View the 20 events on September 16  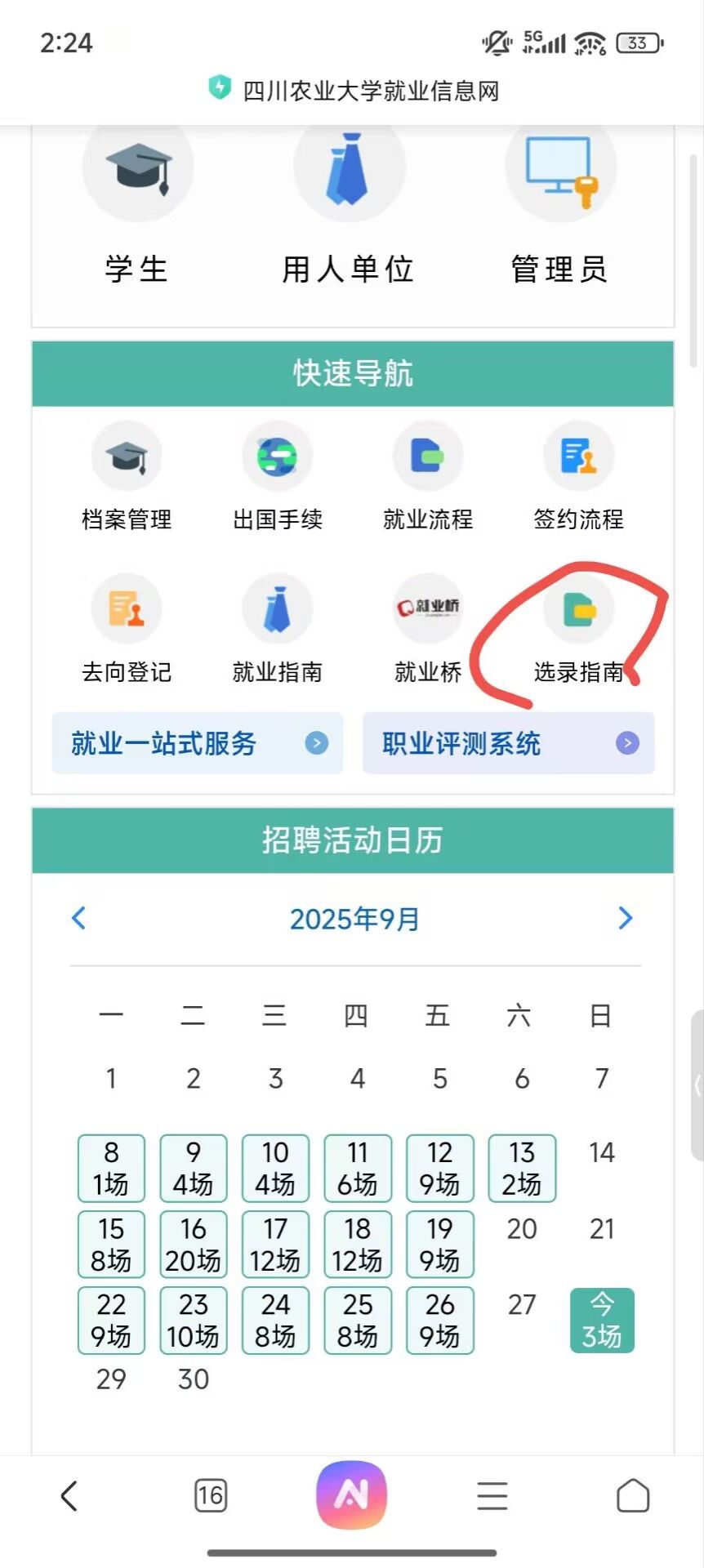point(194,1244)
